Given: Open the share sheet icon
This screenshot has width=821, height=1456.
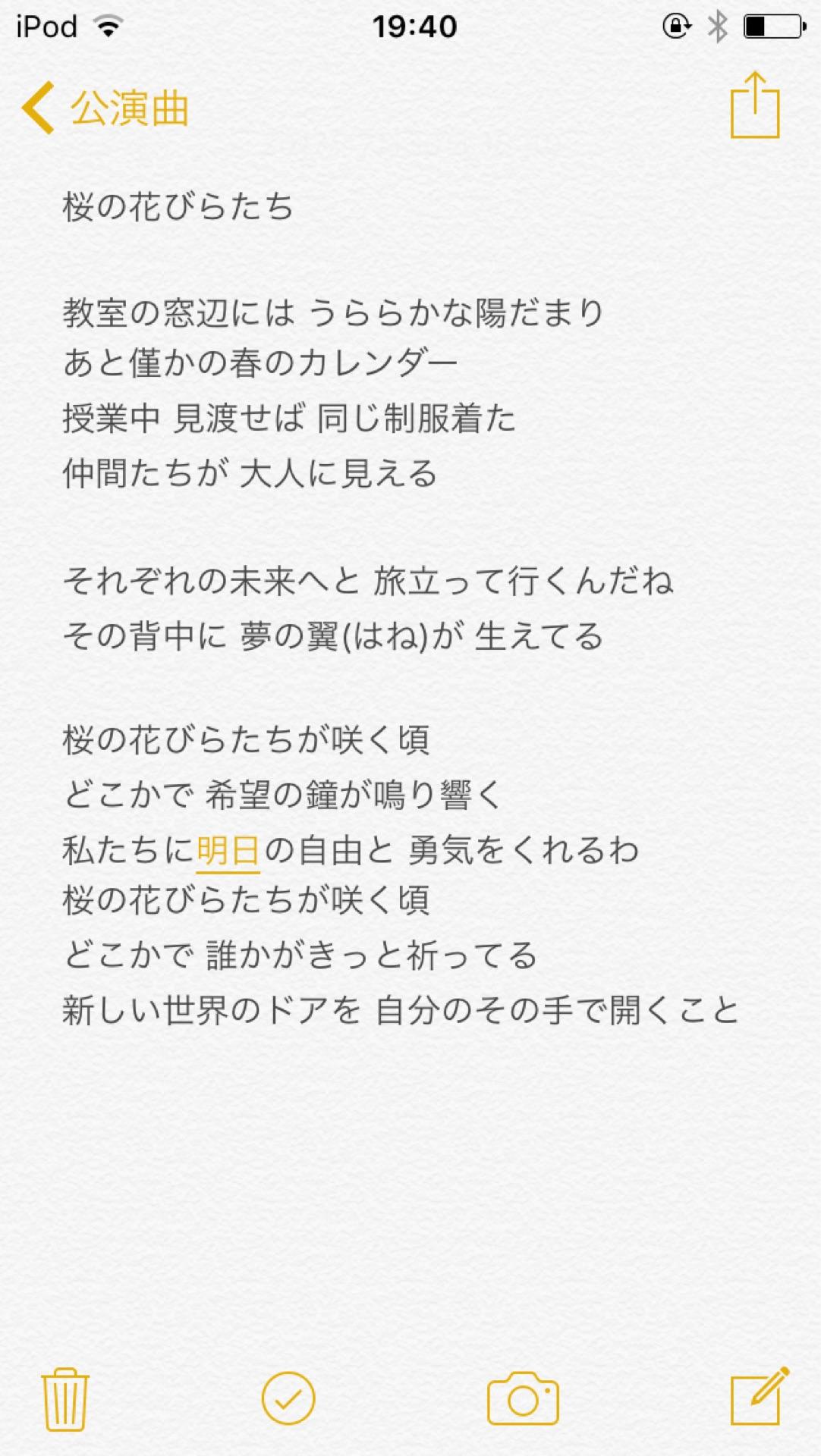Looking at the screenshot, I should 755,106.
